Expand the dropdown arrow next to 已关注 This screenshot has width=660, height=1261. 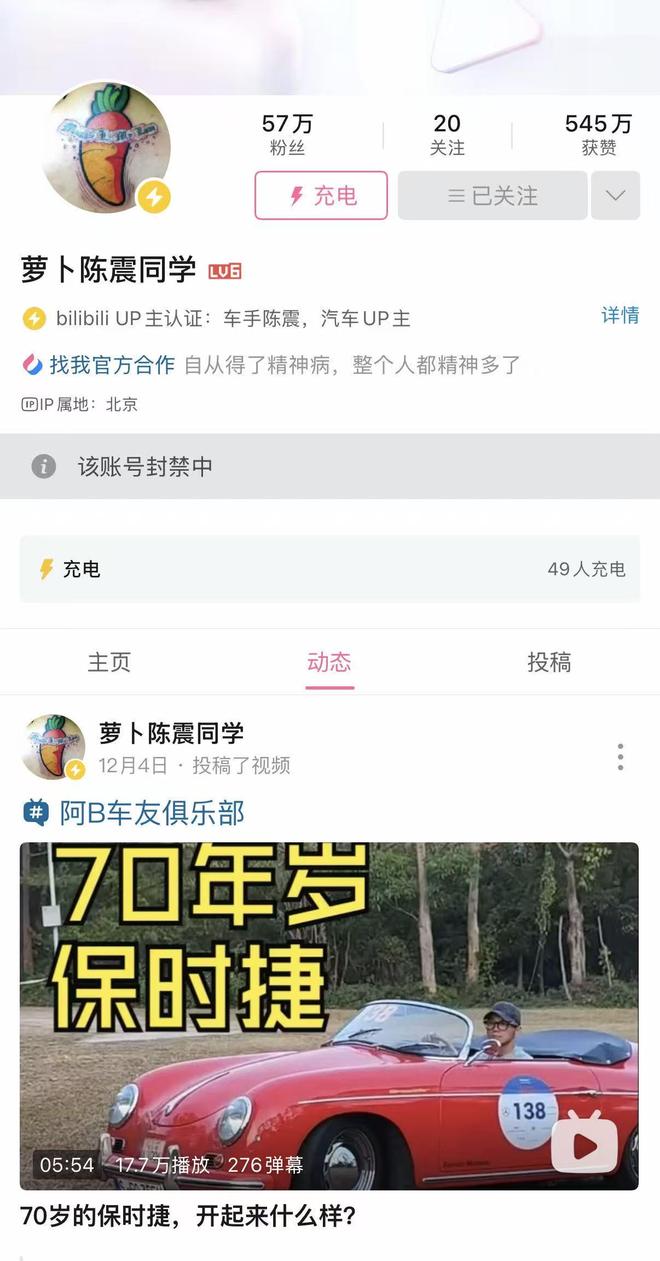point(615,196)
